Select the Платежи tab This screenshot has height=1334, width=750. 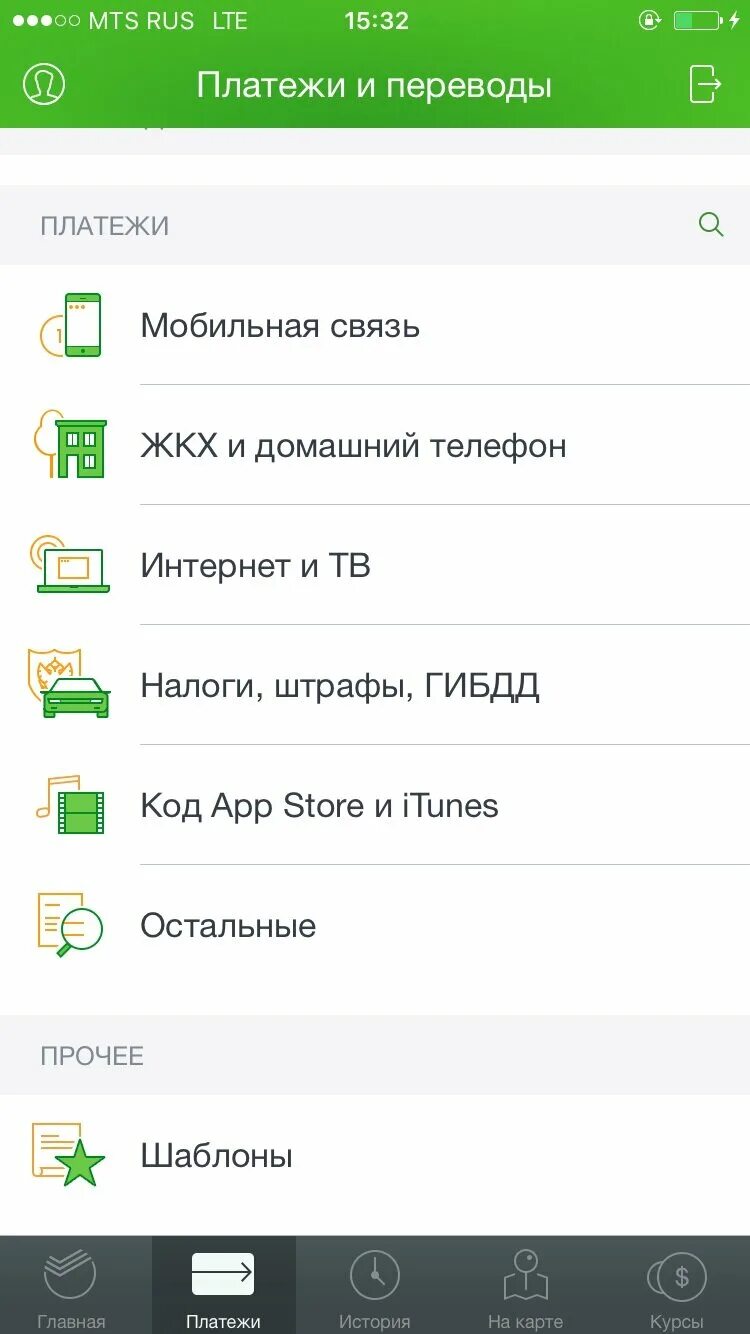pos(223,1286)
